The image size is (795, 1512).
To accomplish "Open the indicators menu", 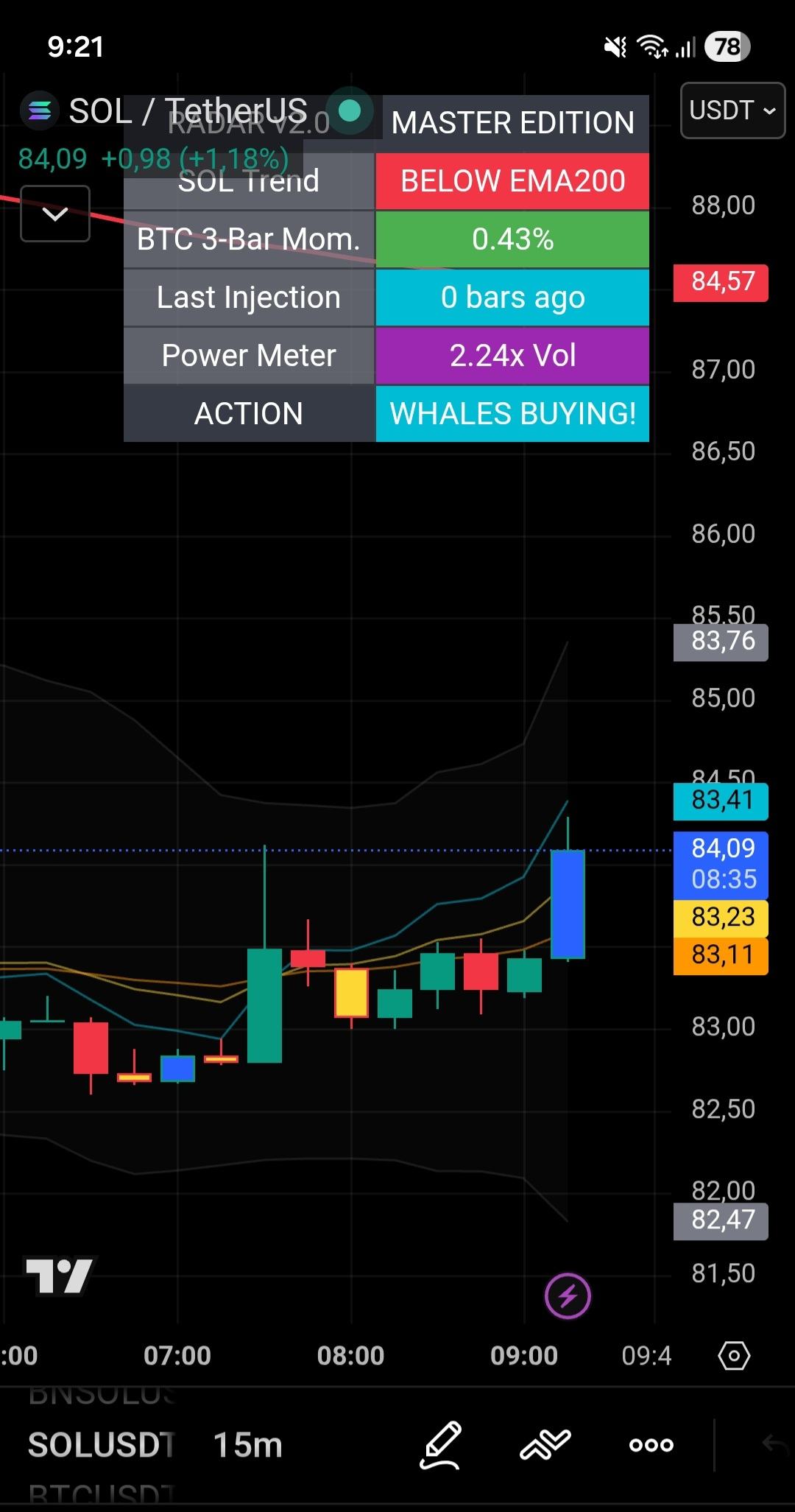I will point(545,1445).
